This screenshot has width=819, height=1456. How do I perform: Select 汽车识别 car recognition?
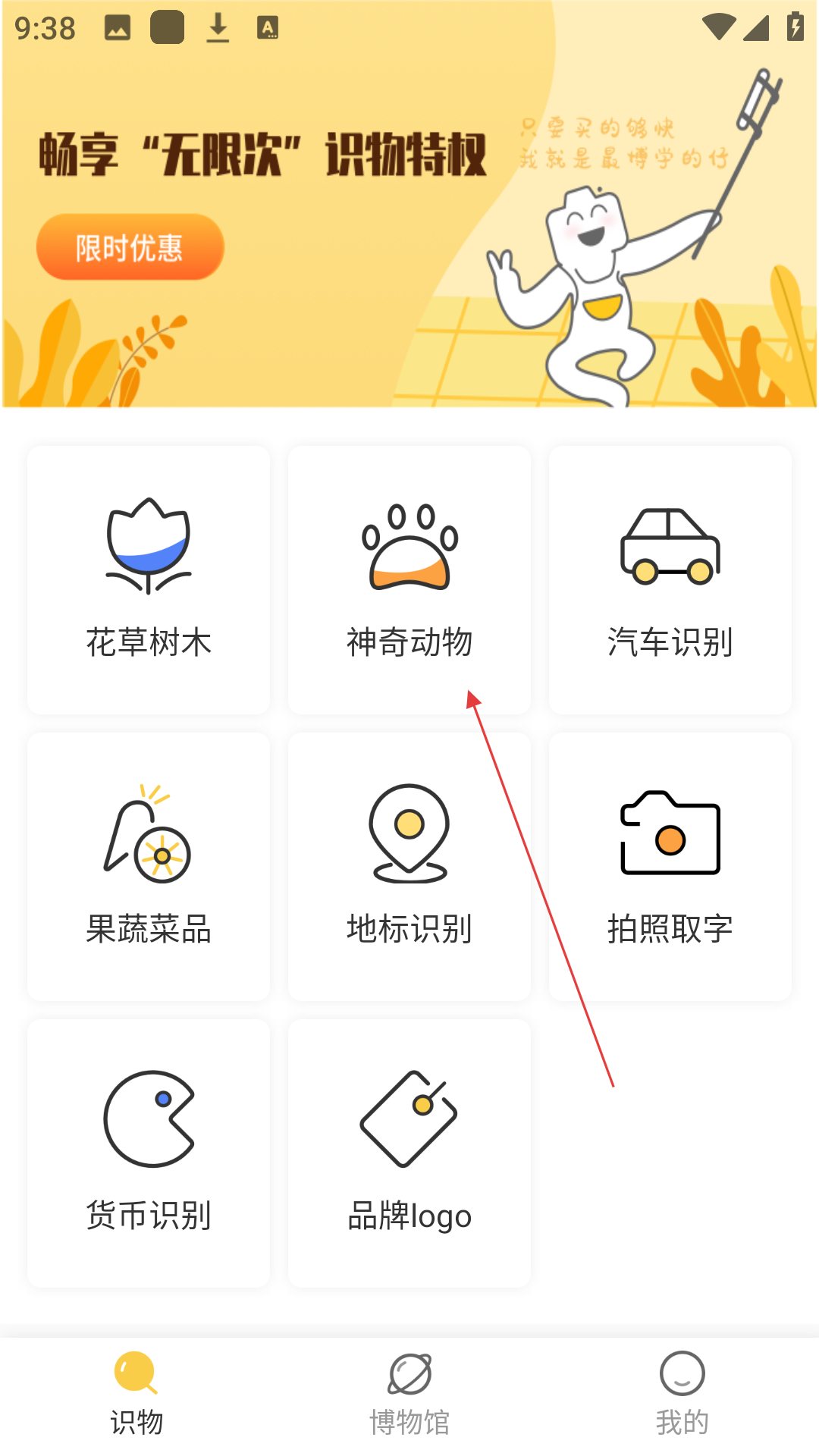pos(670,579)
